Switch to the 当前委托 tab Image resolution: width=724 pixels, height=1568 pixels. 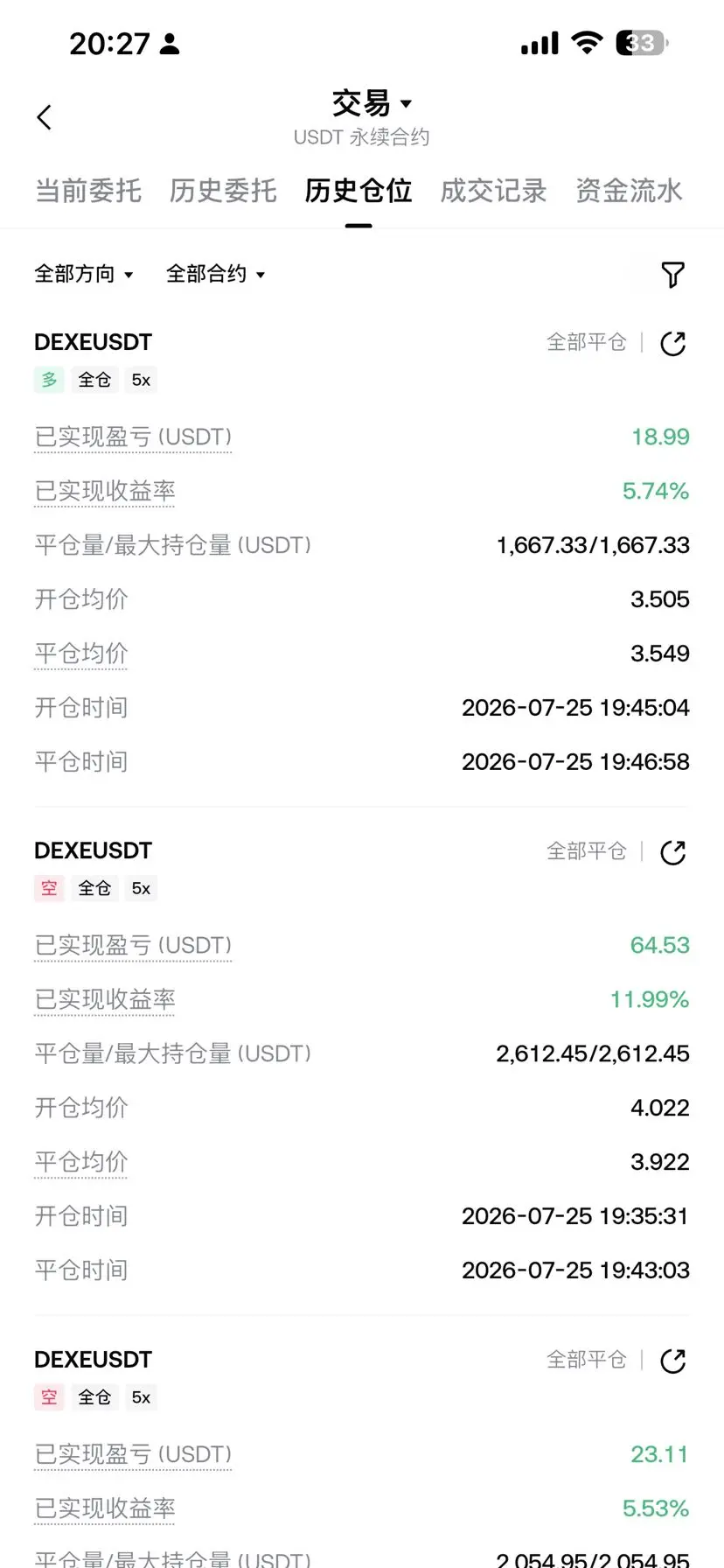[88, 191]
